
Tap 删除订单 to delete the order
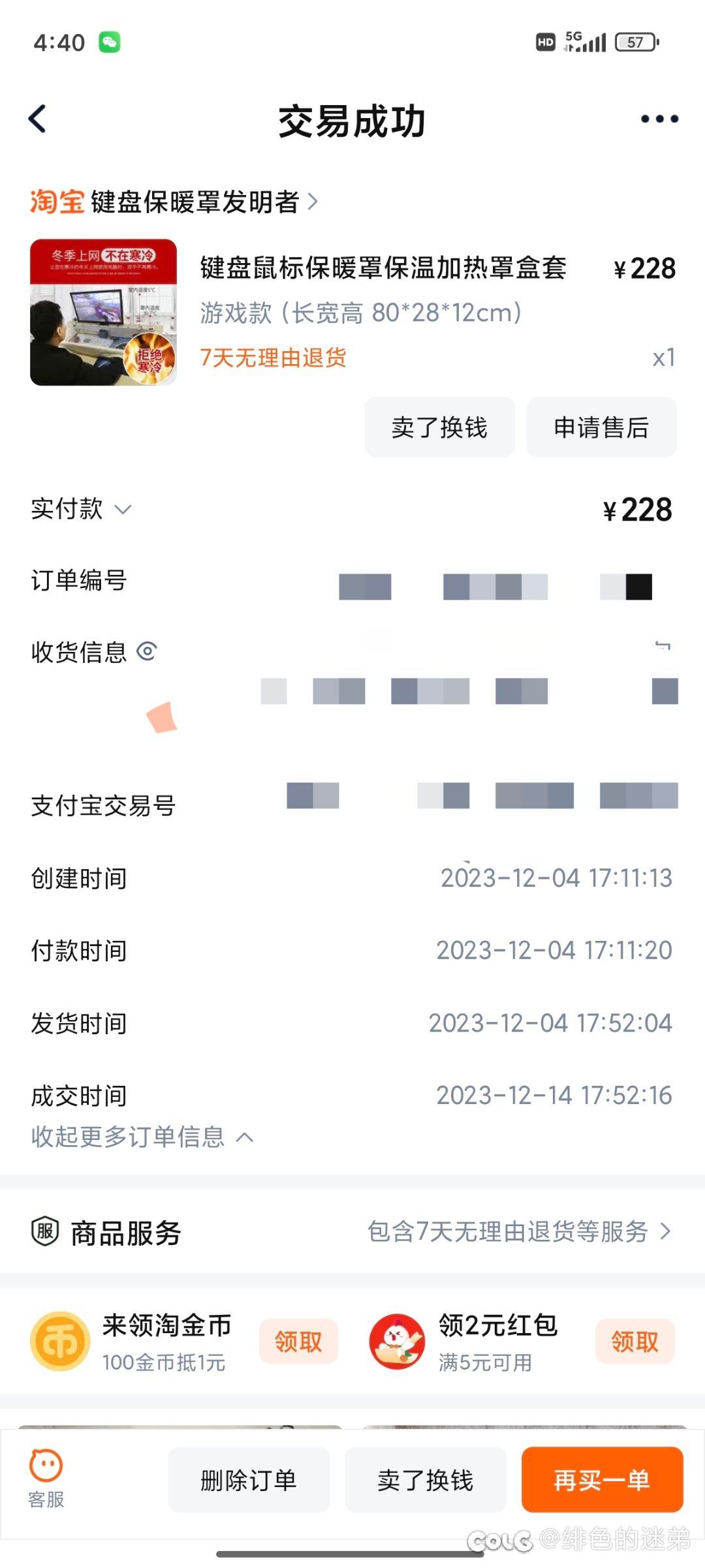[249, 1480]
